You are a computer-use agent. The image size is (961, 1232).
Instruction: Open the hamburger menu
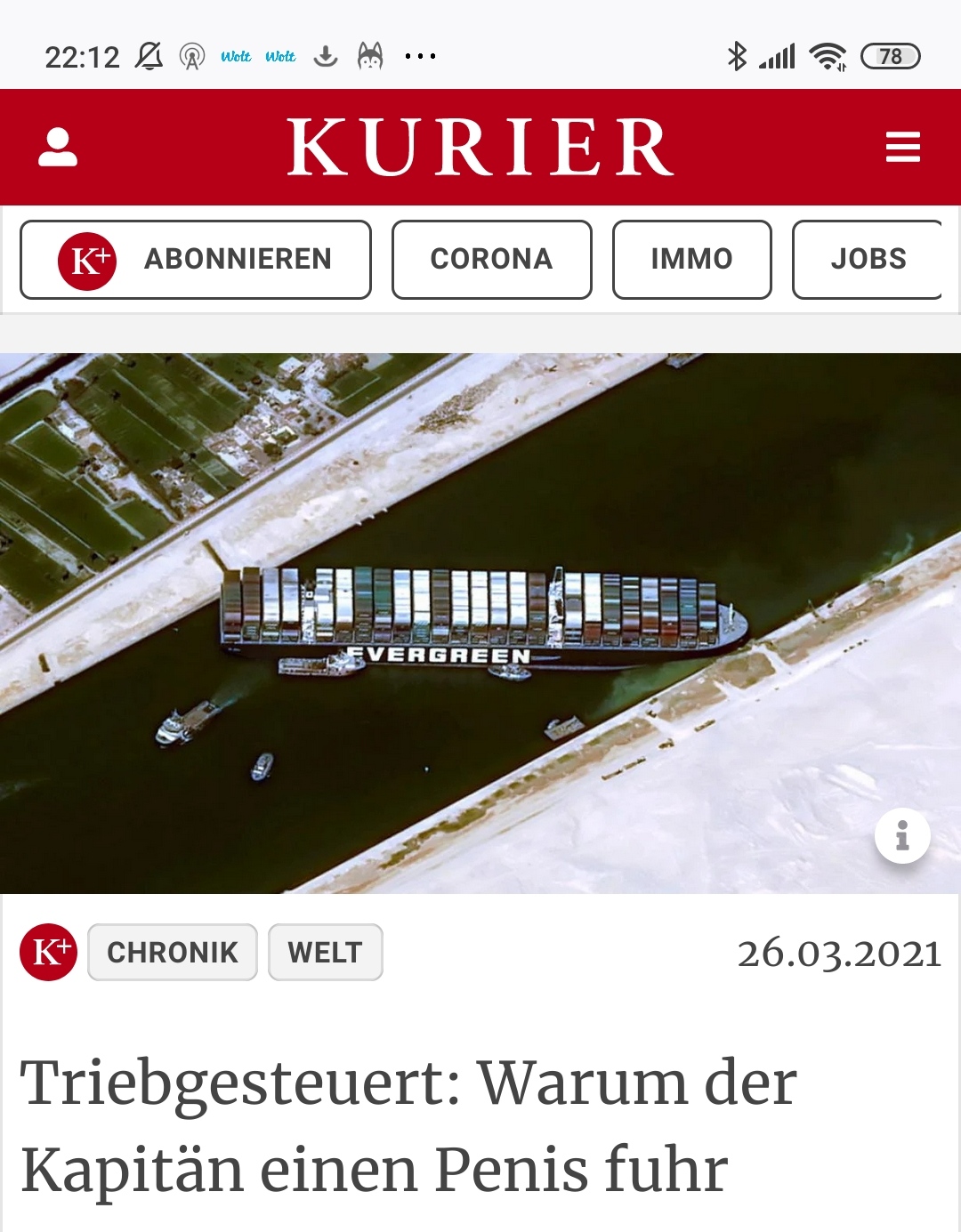[x=902, y=148]
